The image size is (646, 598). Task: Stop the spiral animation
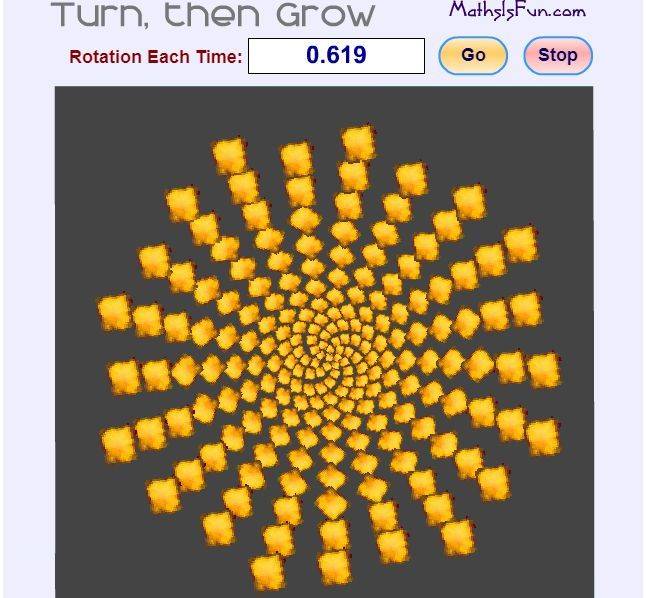(x=557, y=55)
